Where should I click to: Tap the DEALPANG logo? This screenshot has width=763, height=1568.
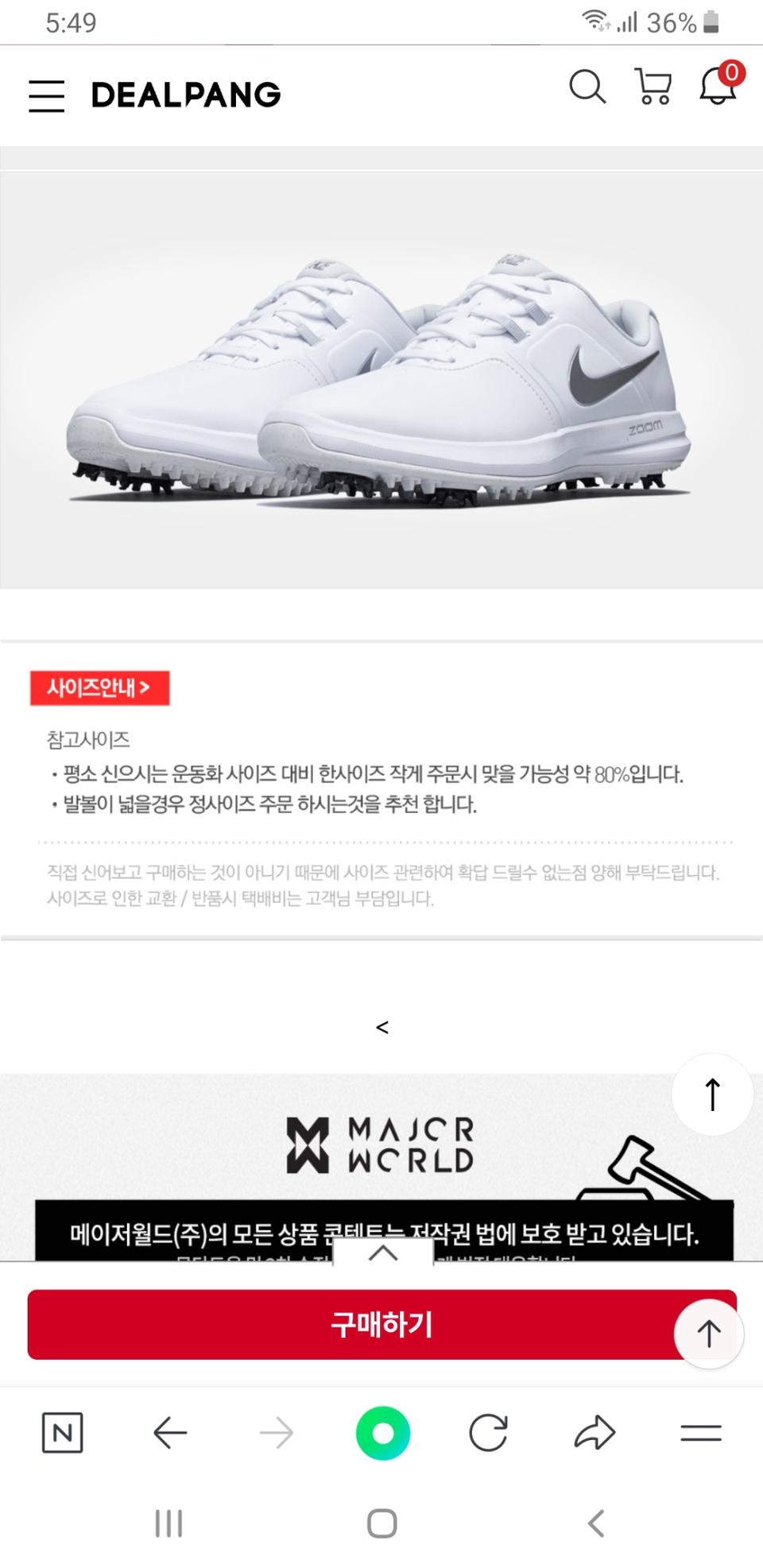click(x=185, y=94)
